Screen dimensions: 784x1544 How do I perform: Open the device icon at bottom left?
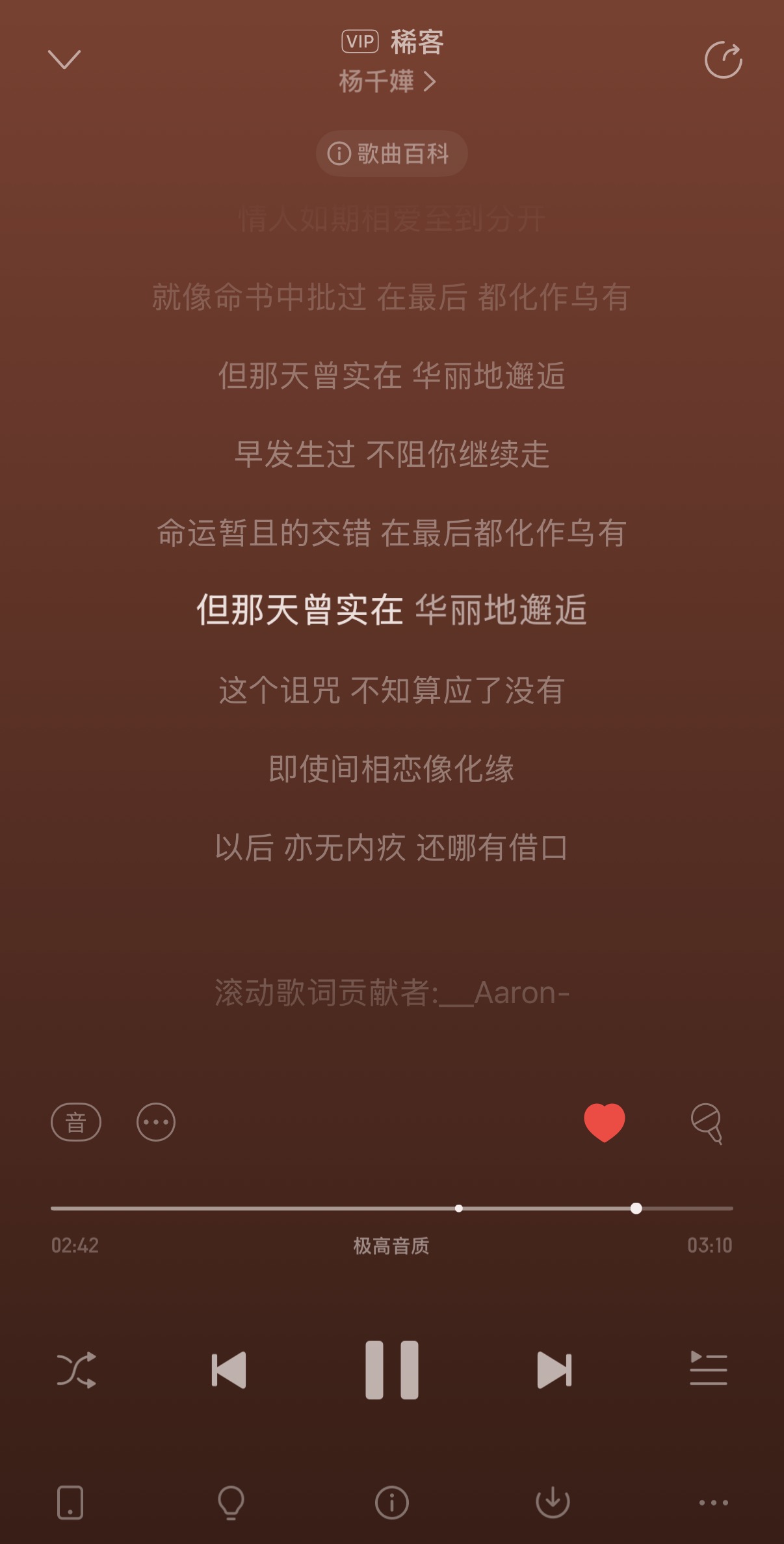(70, 1502)
